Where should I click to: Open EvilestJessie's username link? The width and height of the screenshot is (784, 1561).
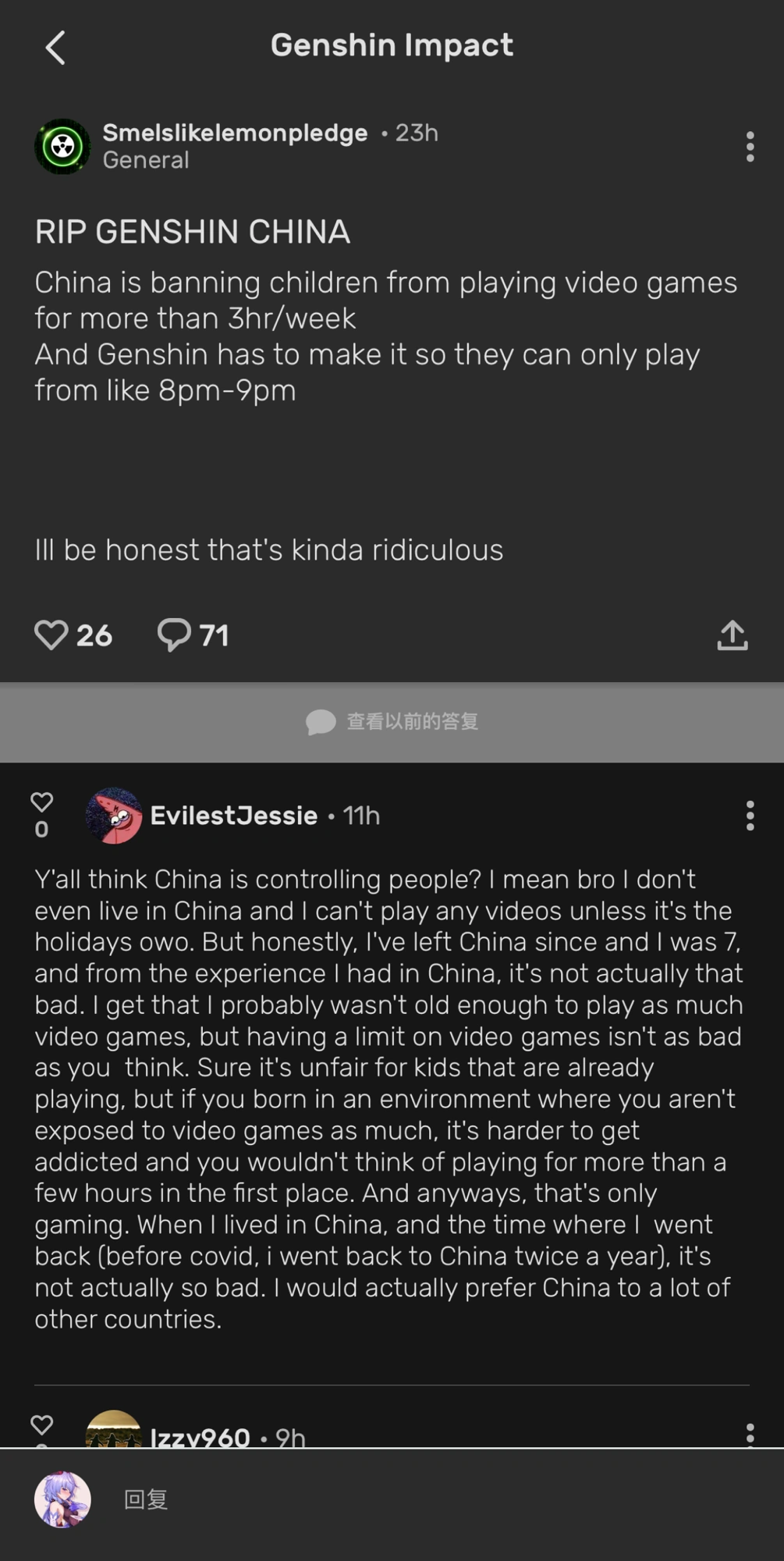pos(233,816)
